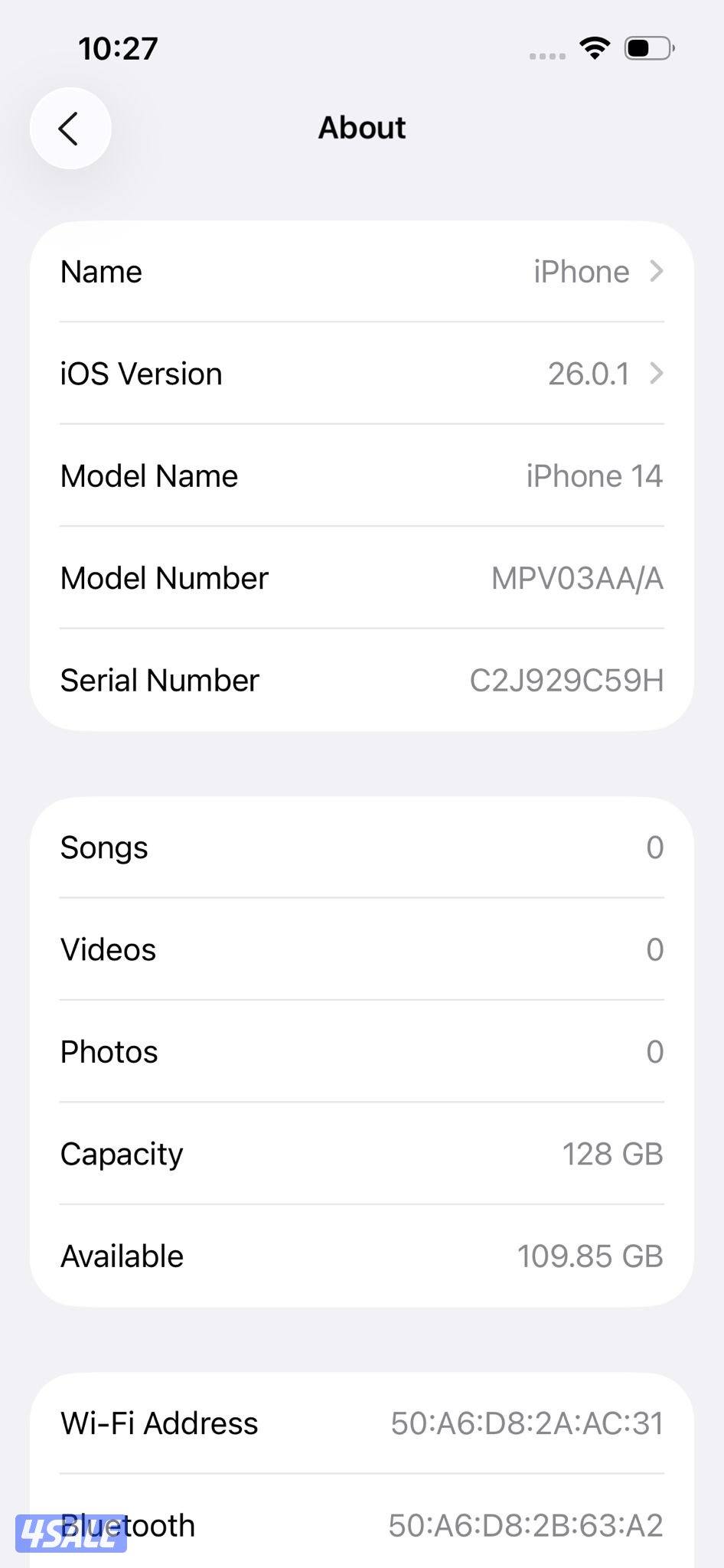The image size is (724, 1568).
Task: Tap the Wi-Fi Address 50:A6:D8:2A:AC:31 row
Action: [x=362, y=1423]
